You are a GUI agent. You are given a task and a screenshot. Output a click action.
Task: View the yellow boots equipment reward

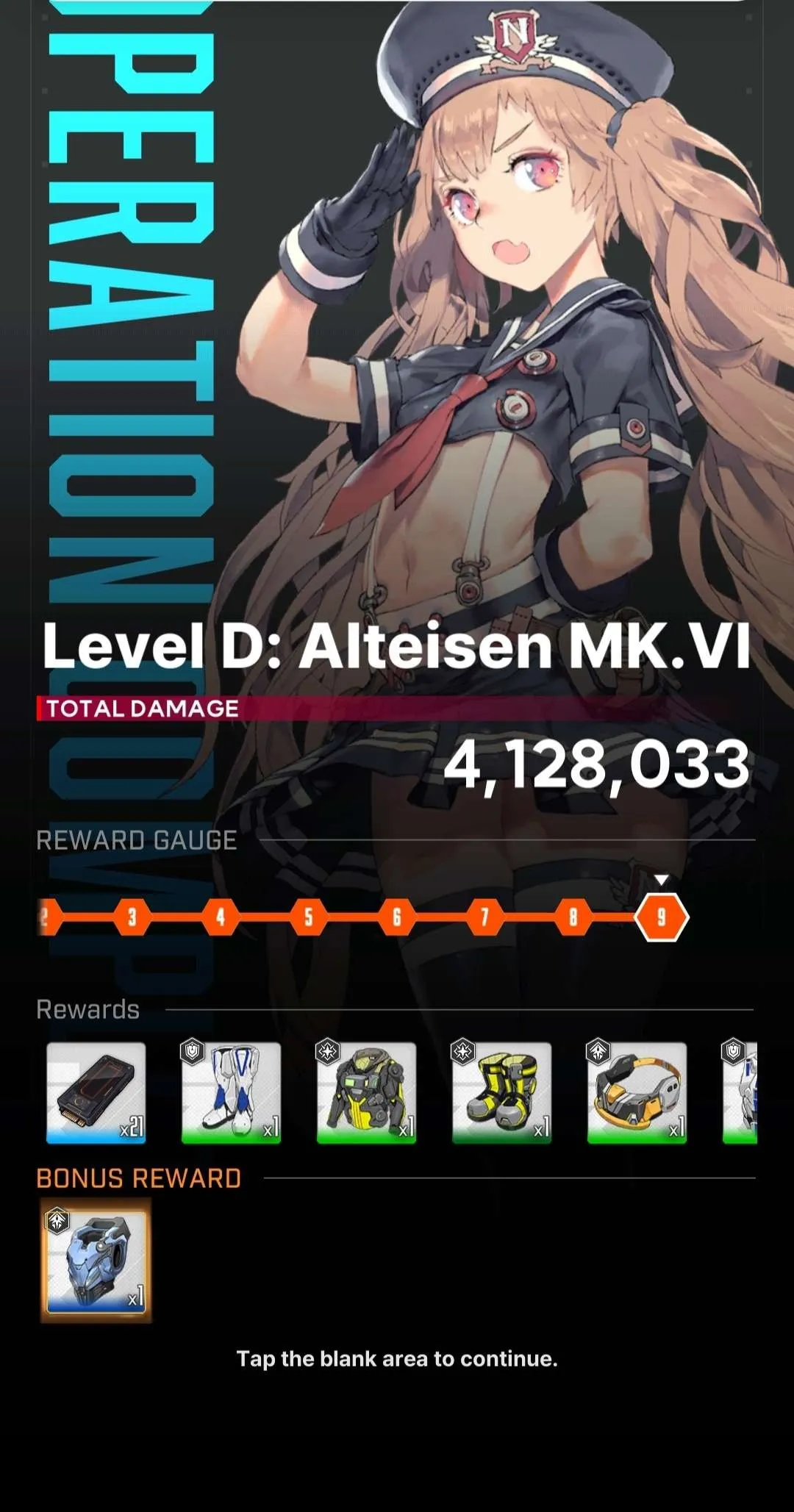pos(501,1092)
